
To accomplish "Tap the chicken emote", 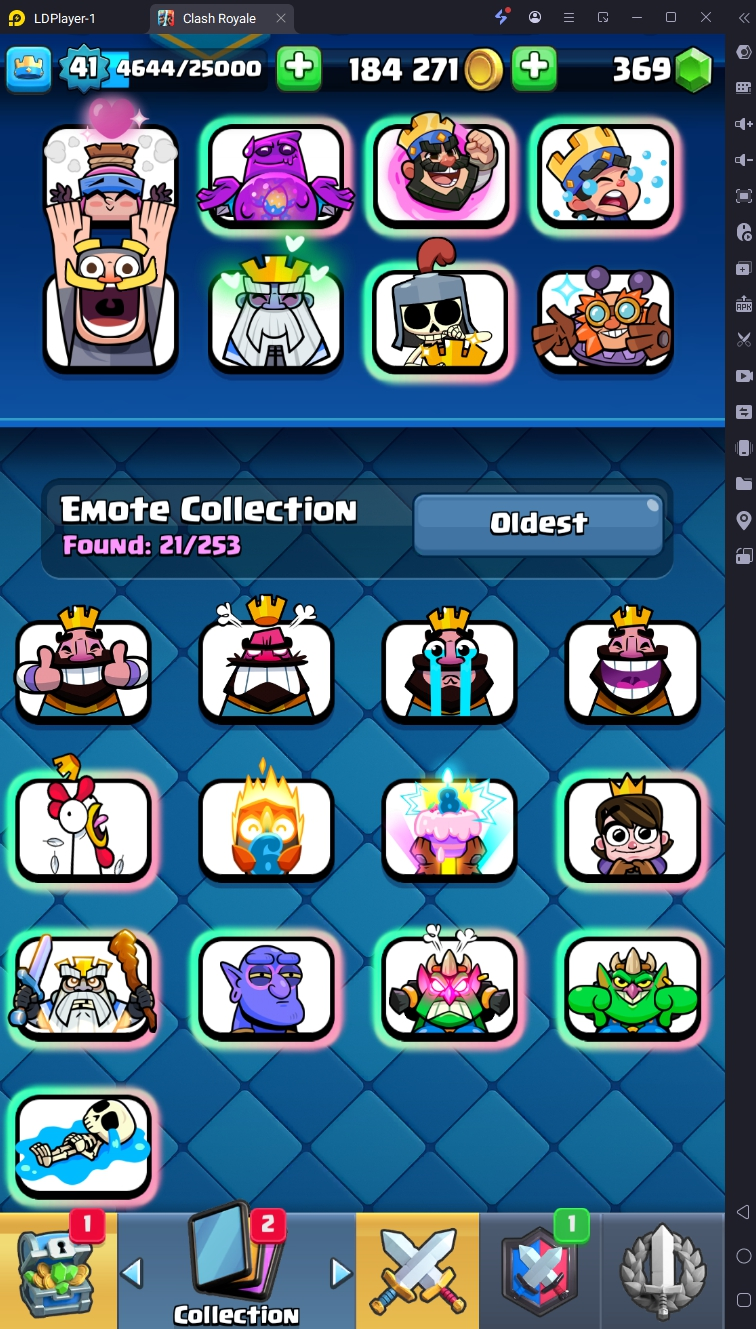I will click(x=83, y=829).
